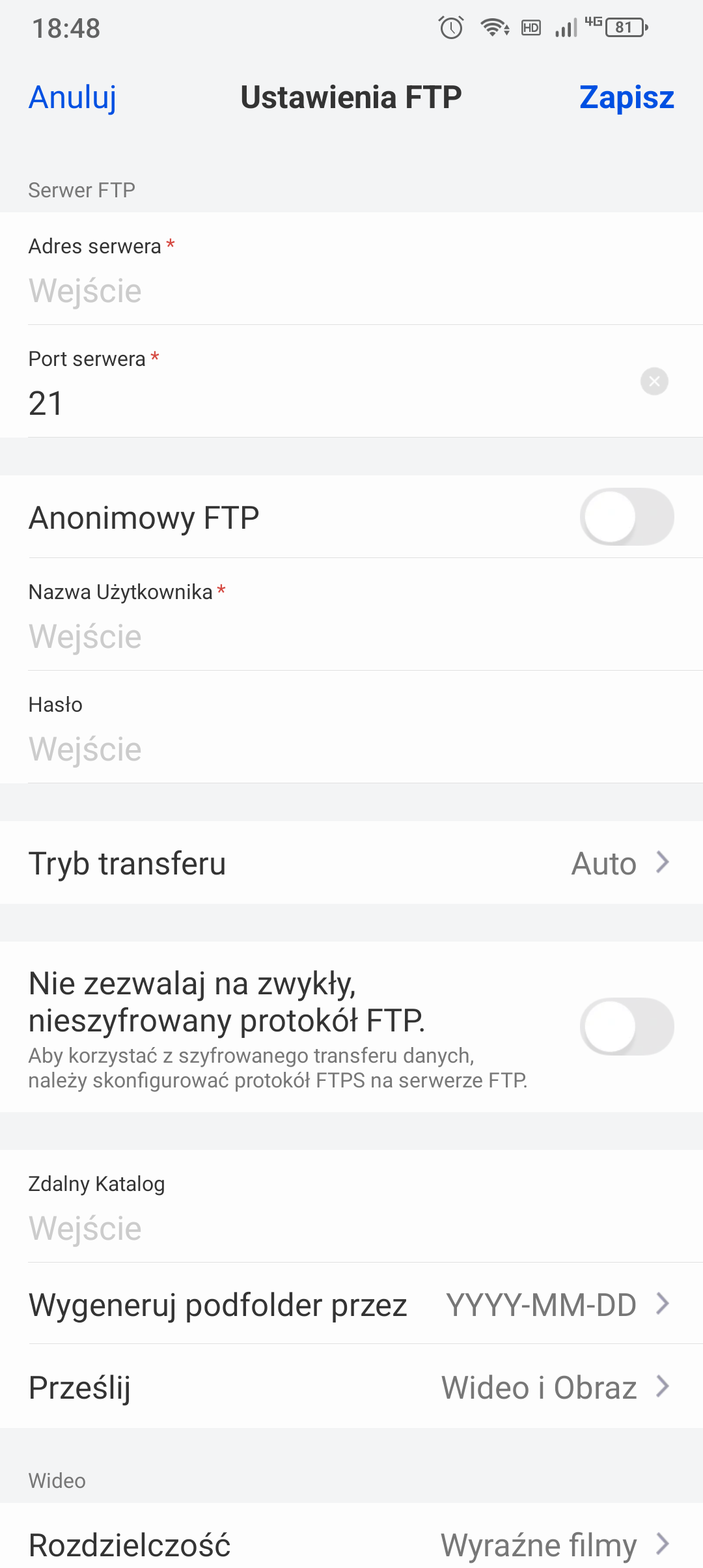Clear the Port serwera value
Image resolution: width=703 pixels, height=1568 pixels.
click(654, 381)
